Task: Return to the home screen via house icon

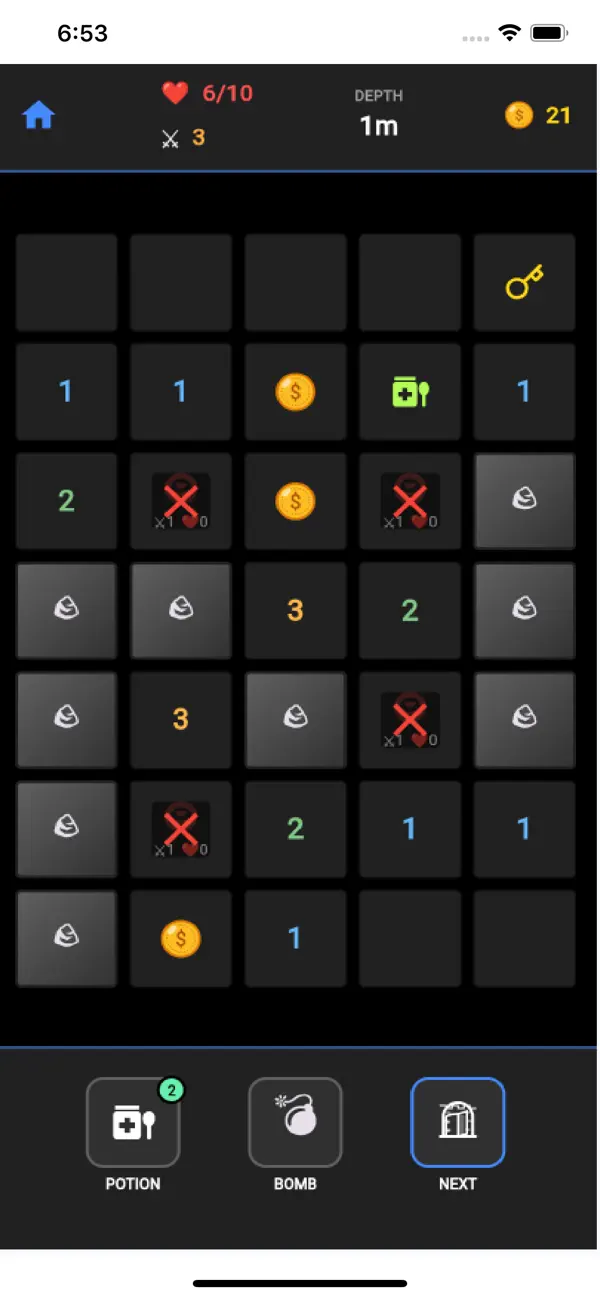Action: tap(39, 116)
